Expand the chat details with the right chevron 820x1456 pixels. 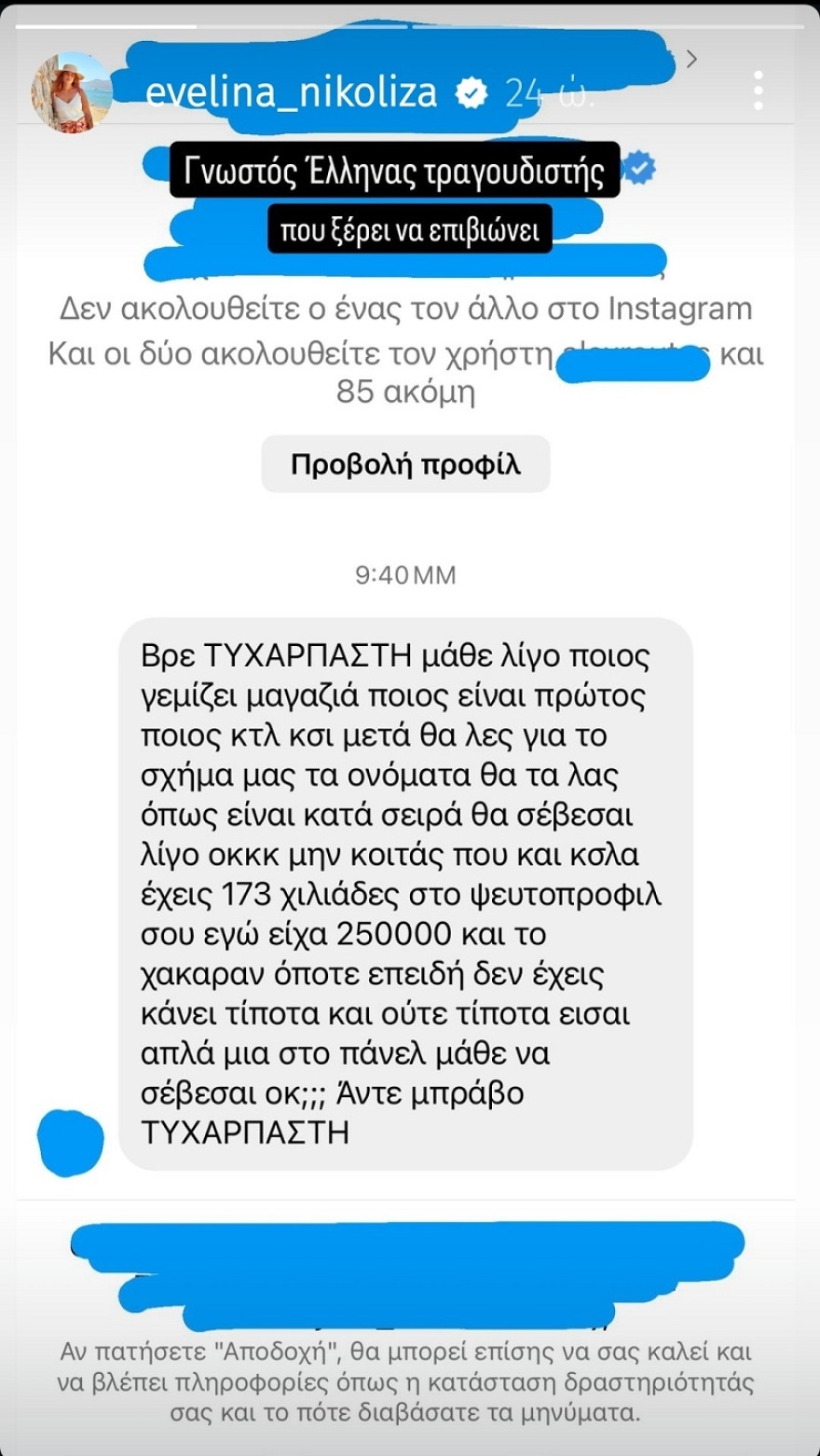tap(692, 58)
